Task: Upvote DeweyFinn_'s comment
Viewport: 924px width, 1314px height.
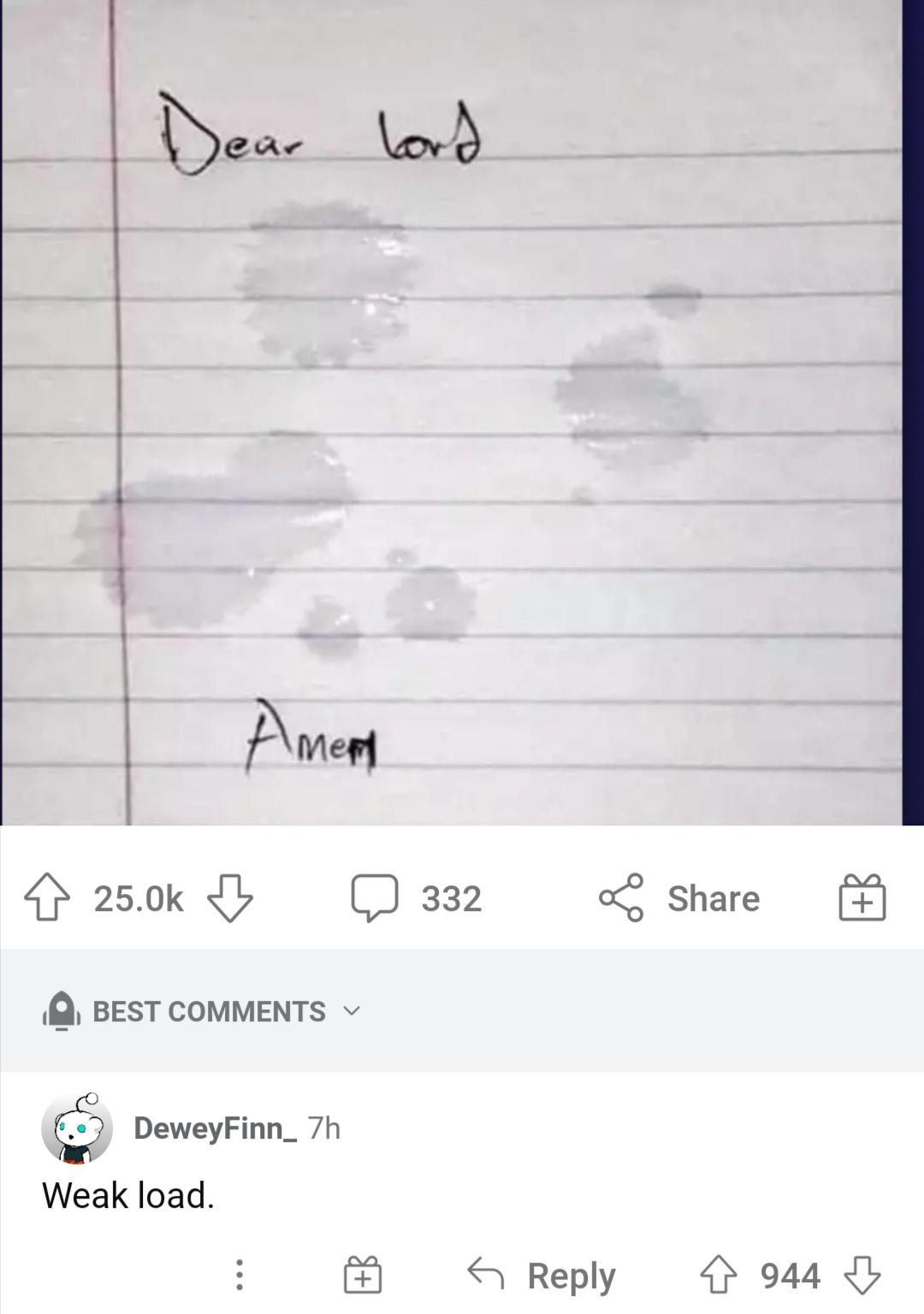Action: (x=718, y=1275)
